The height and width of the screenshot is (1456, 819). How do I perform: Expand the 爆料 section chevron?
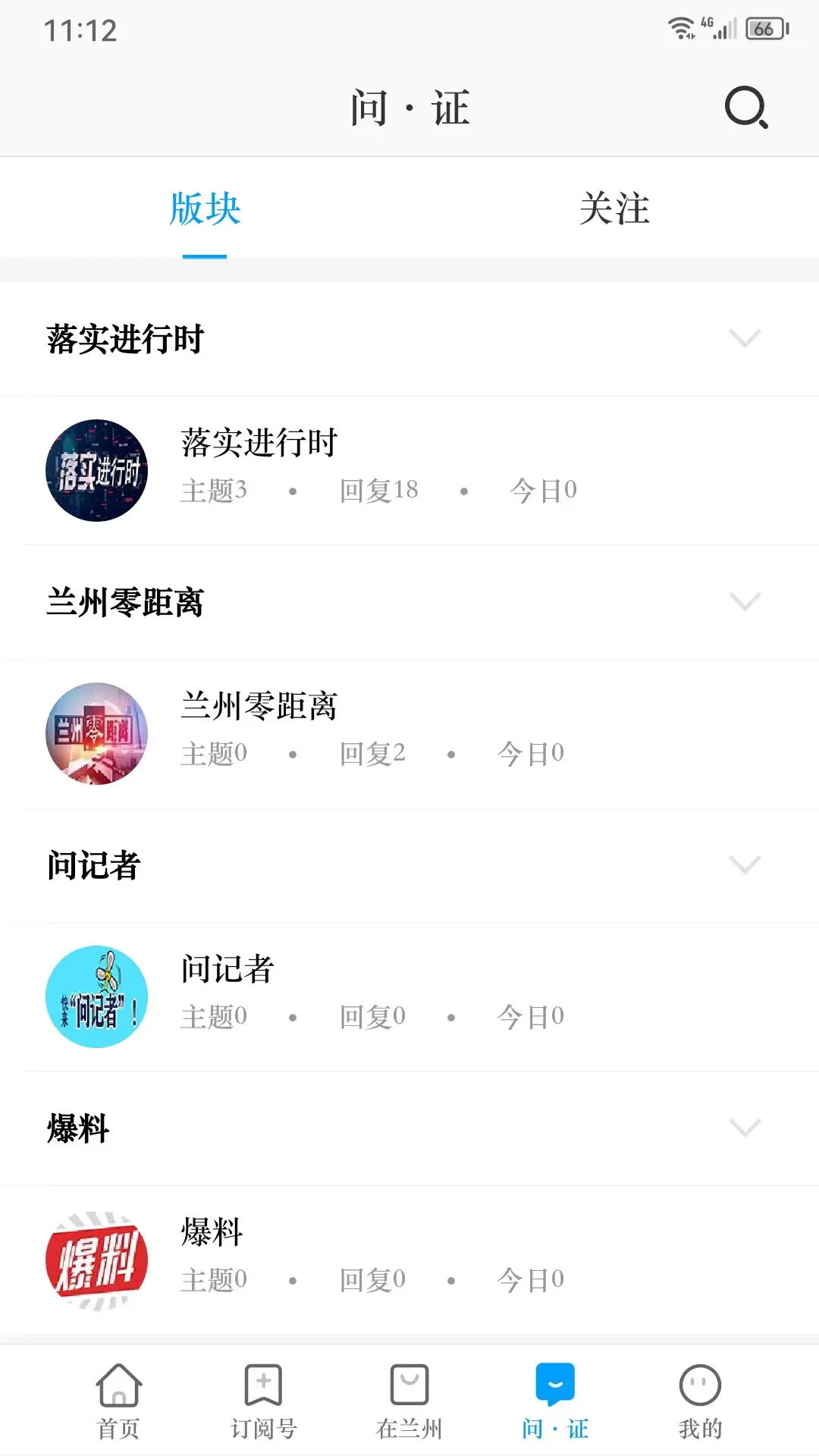pos(744,1129)
